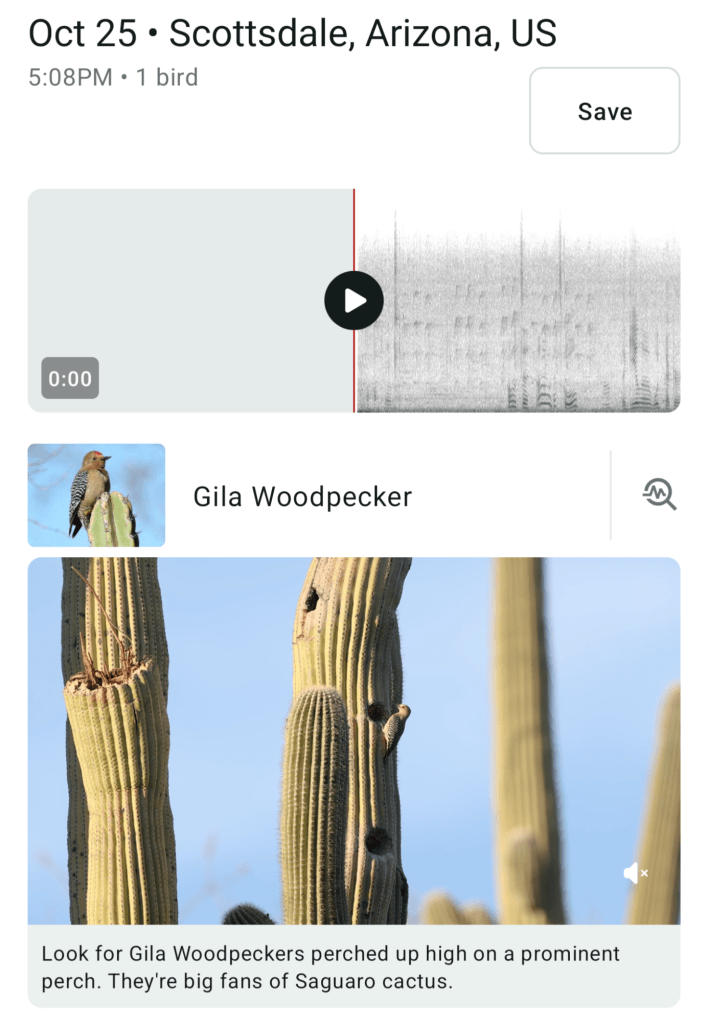Unmute the saguaro cactus video
Image resolution: width=708 pixels, height=1023 pixels.
pos(635,873)
